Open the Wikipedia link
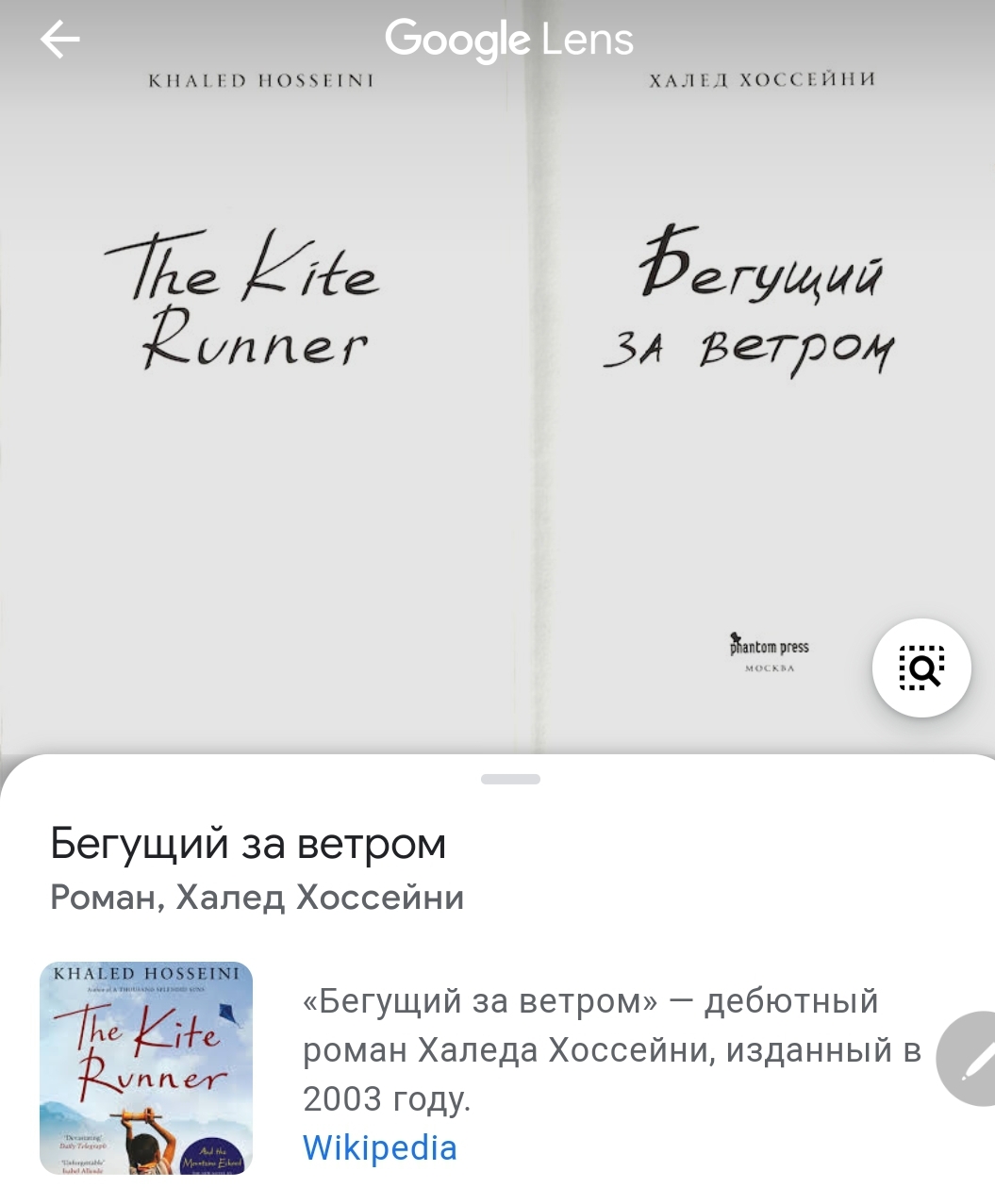995x1204 pixels. (379, 1147)
